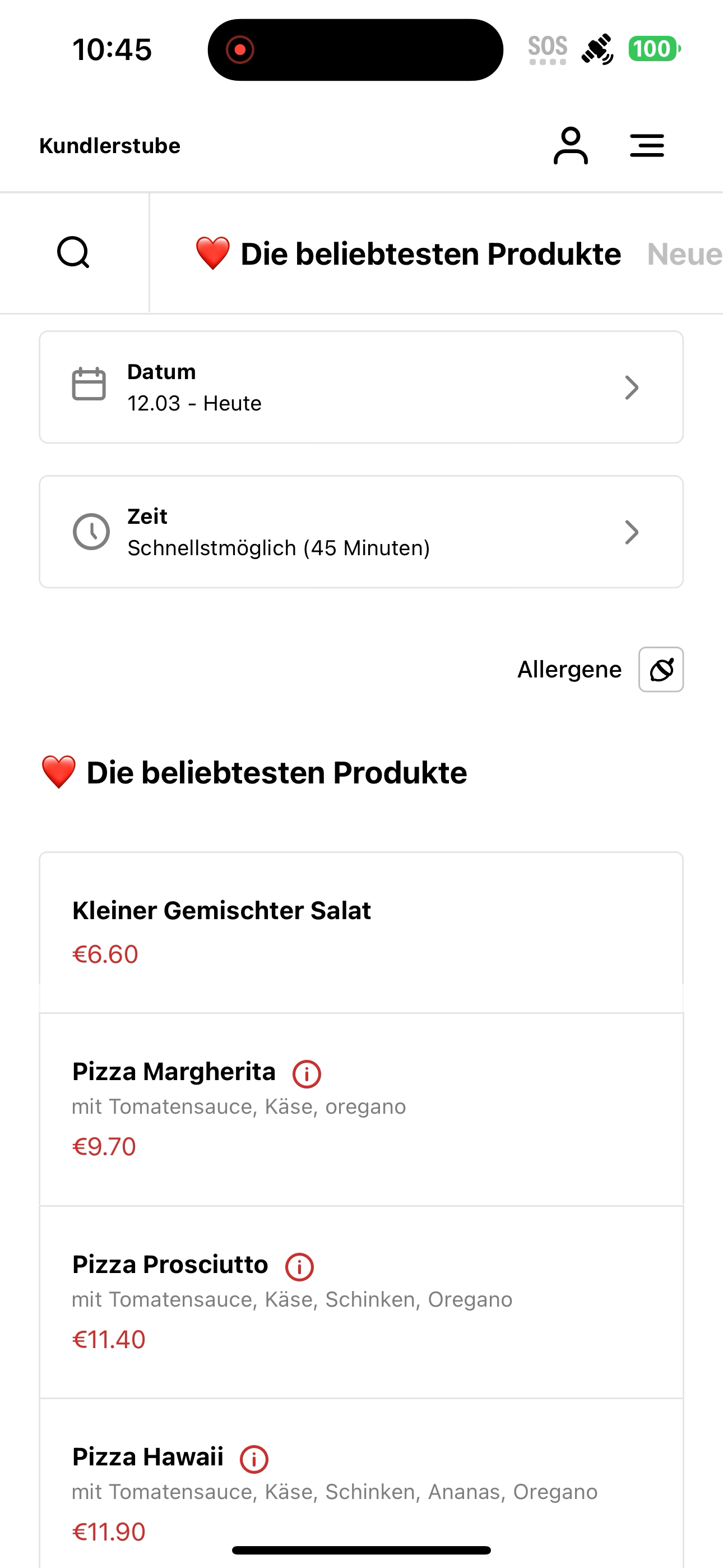Tap the Kundlerstube restaurant title
Screen dimensions: 723x1568
tap(109, 145)
